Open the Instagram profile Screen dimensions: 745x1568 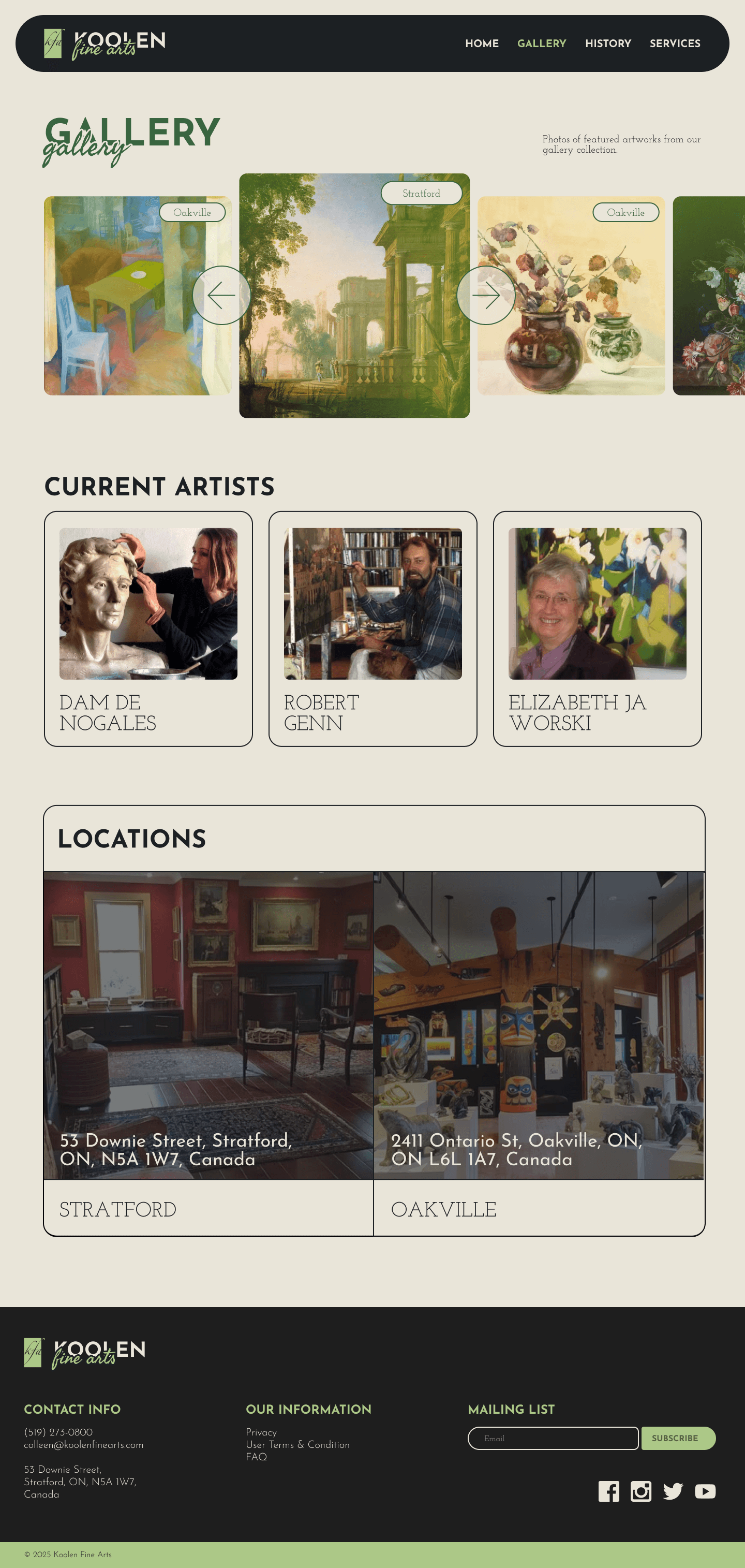click(x=641, y=1491)
